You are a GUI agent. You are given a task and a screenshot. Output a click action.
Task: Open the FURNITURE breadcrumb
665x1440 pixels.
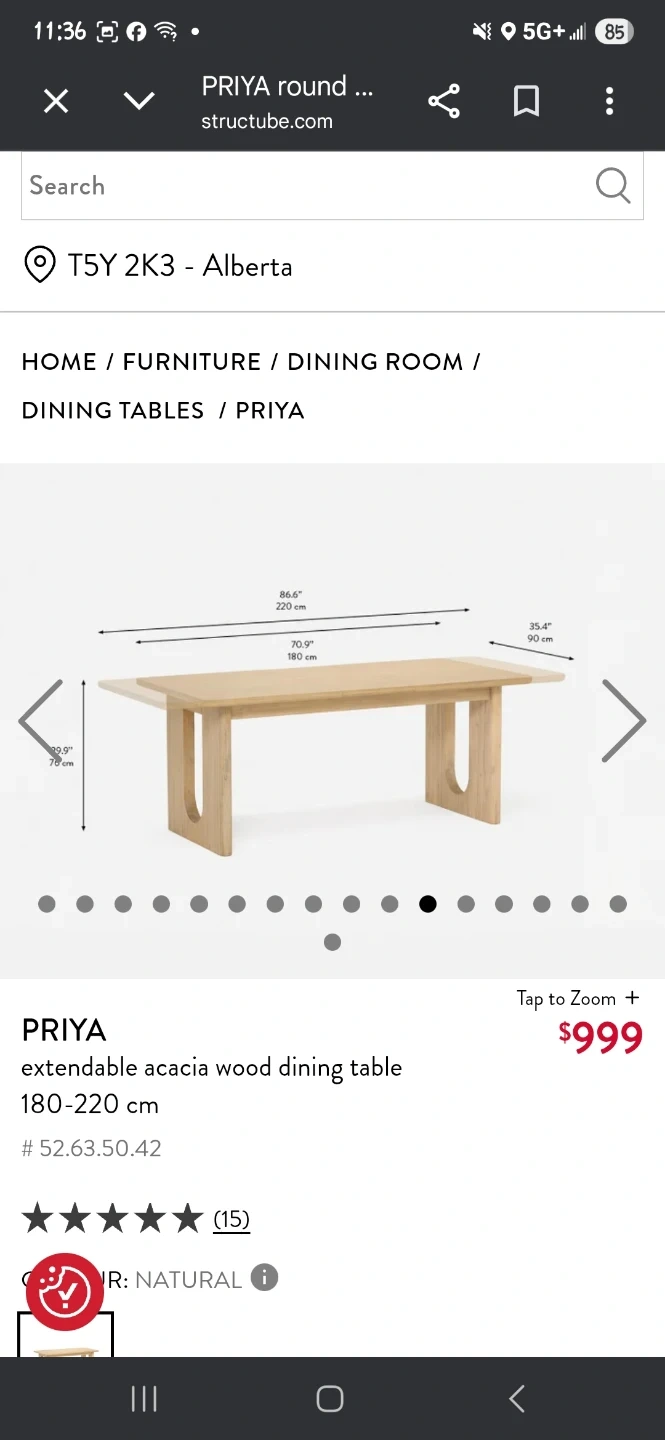pyautogui.click(x=192, y=362)
